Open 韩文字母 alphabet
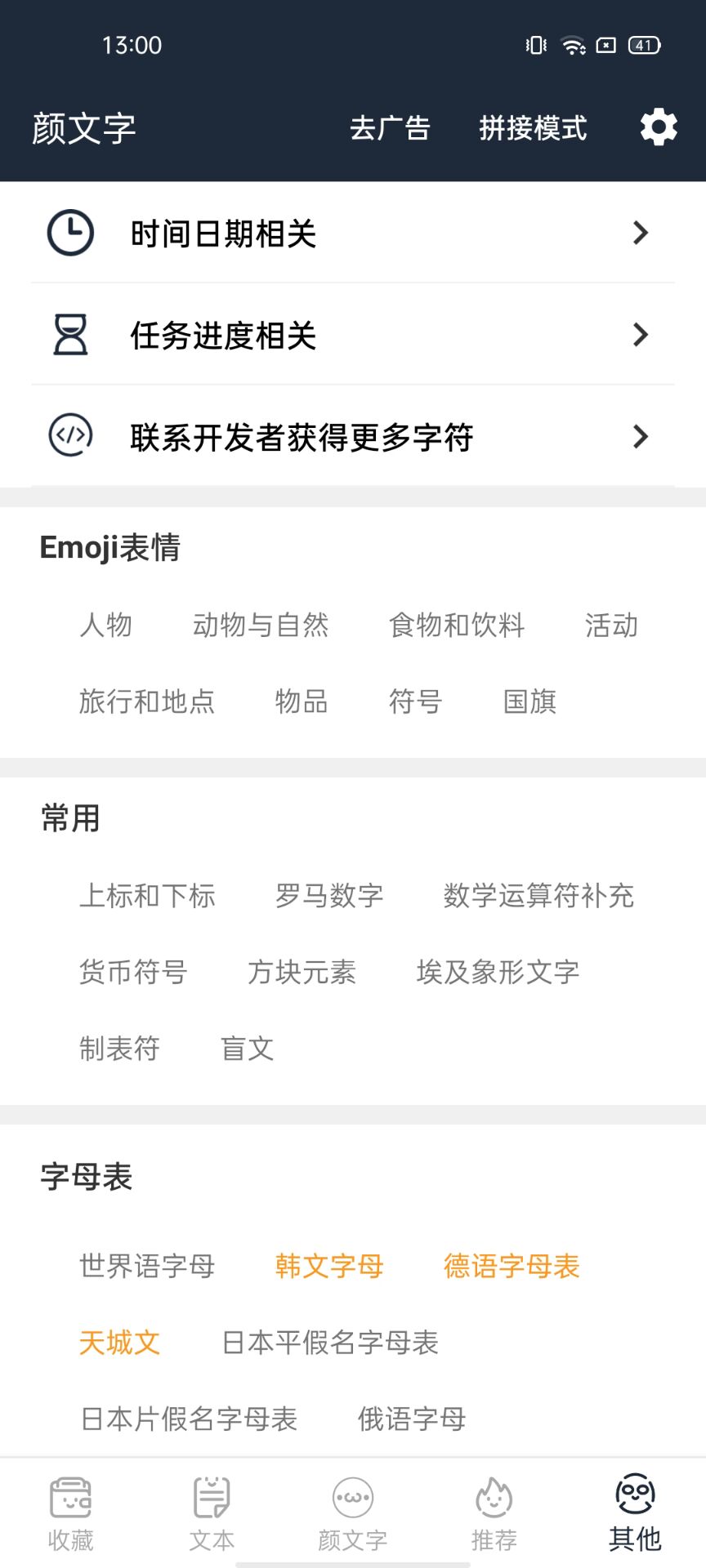Viewport: 706px width, 1568px height. (x=329, y=1266)
